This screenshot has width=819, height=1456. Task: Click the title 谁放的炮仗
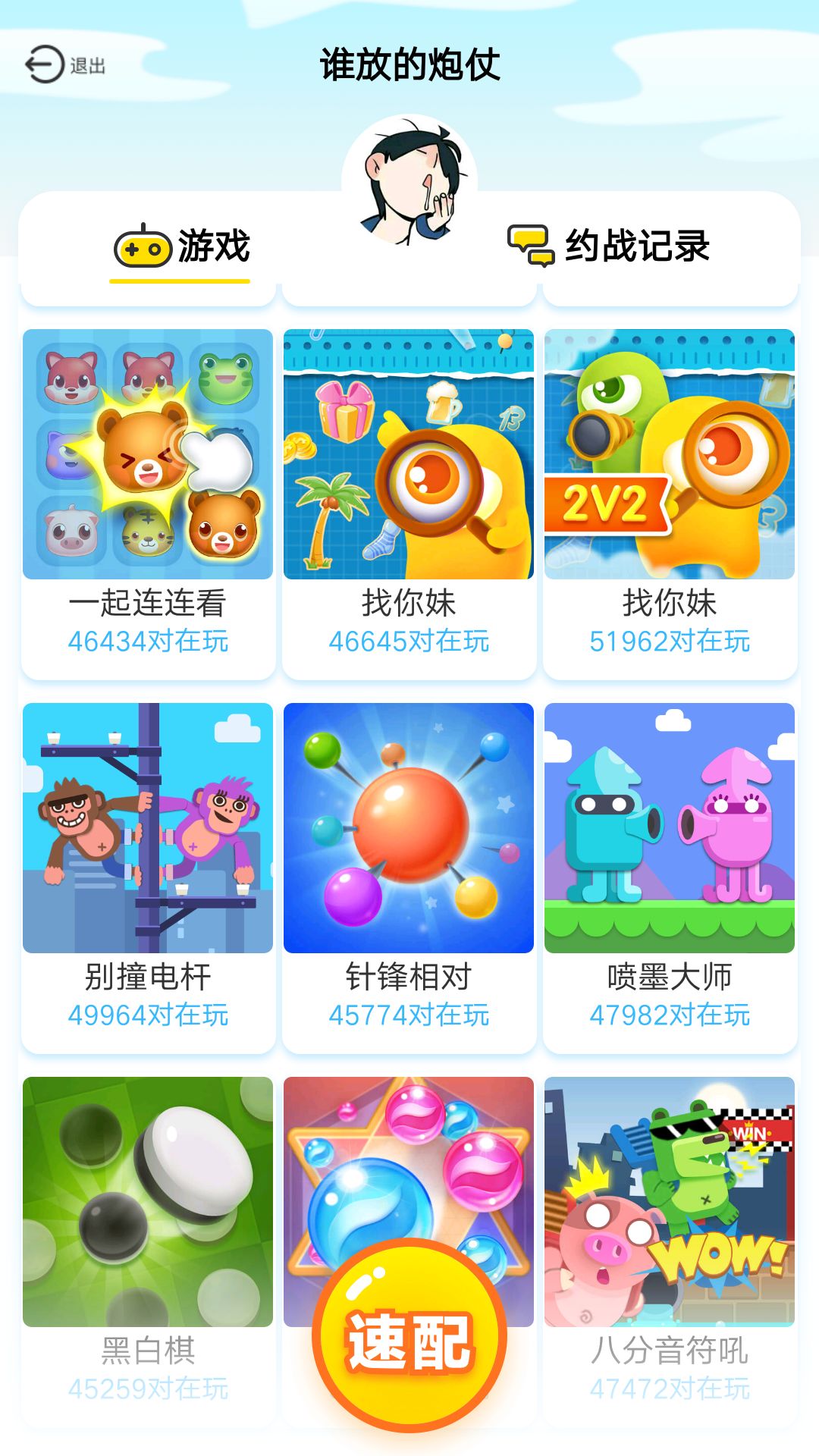[409, 64]
